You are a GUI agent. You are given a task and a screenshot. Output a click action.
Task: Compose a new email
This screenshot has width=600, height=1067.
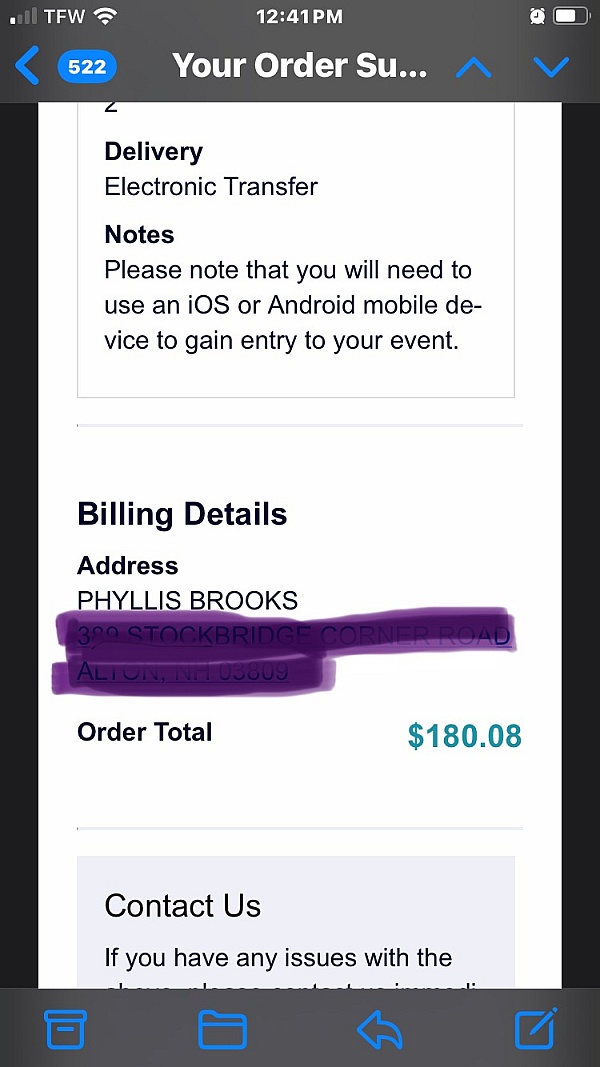(x=534, y=1029)
